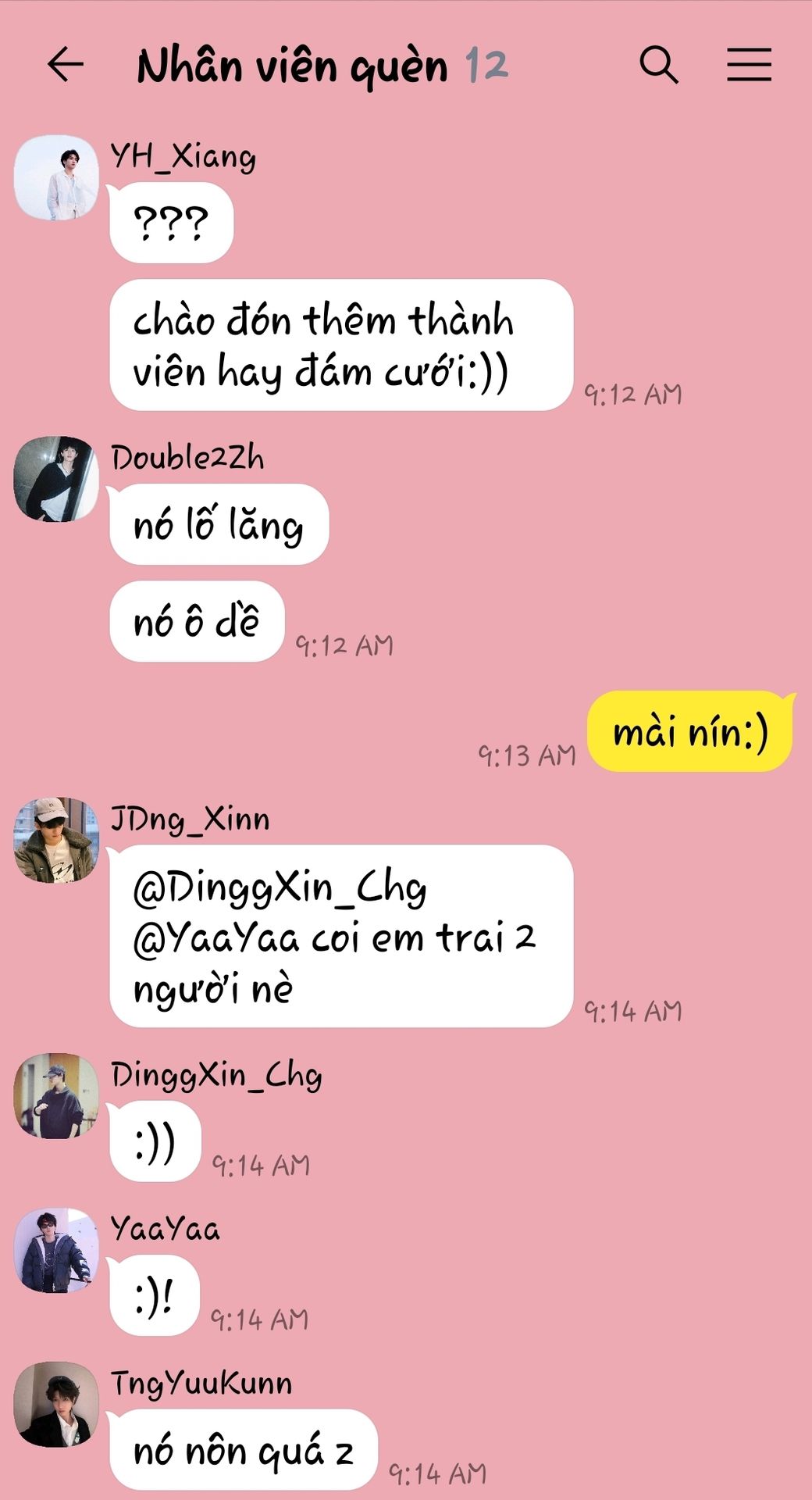This screenshot has height=1500, width=812.
Task: Search within the chat
Action: (x=659, y=64)
